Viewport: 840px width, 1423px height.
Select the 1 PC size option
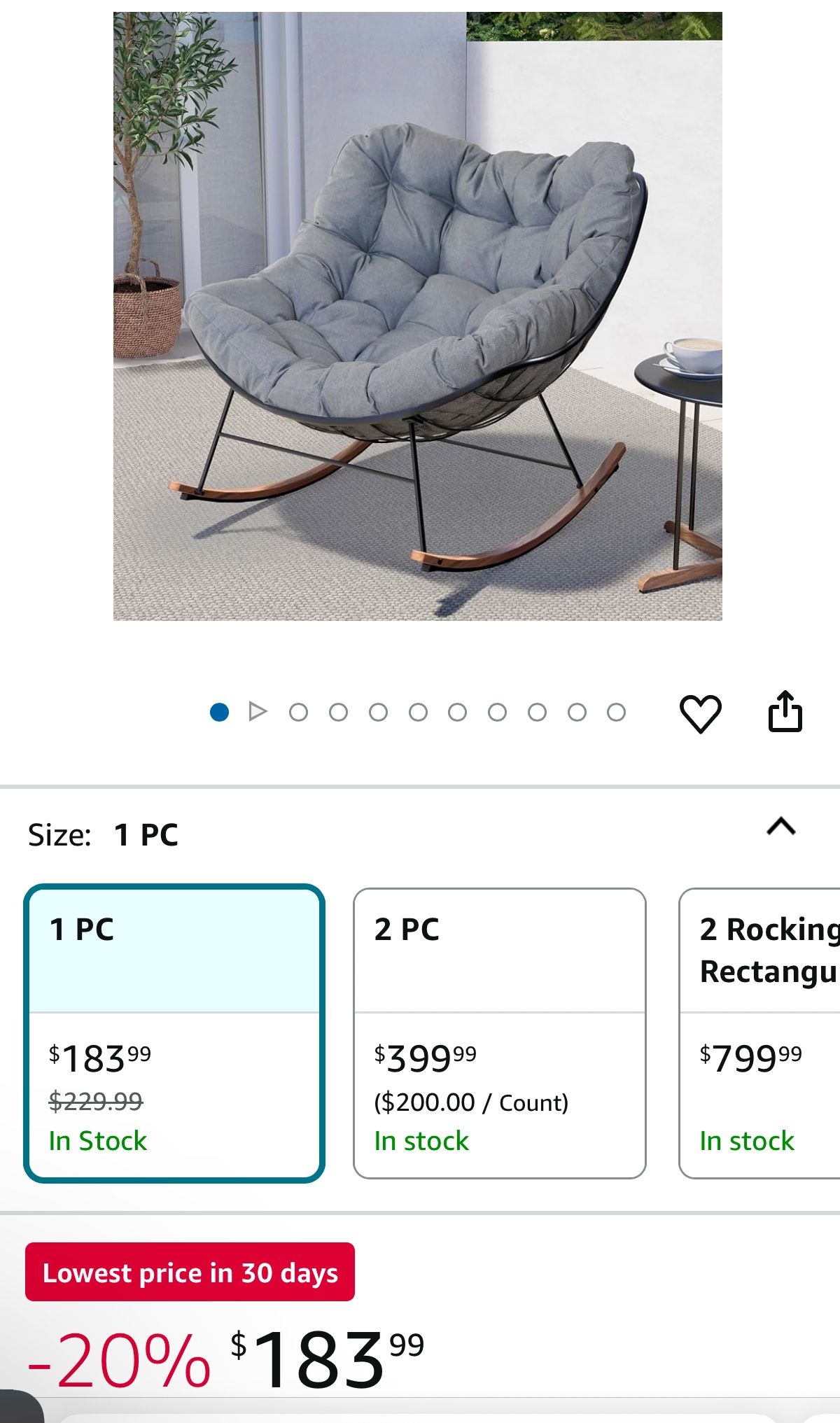pos(174,1033)
